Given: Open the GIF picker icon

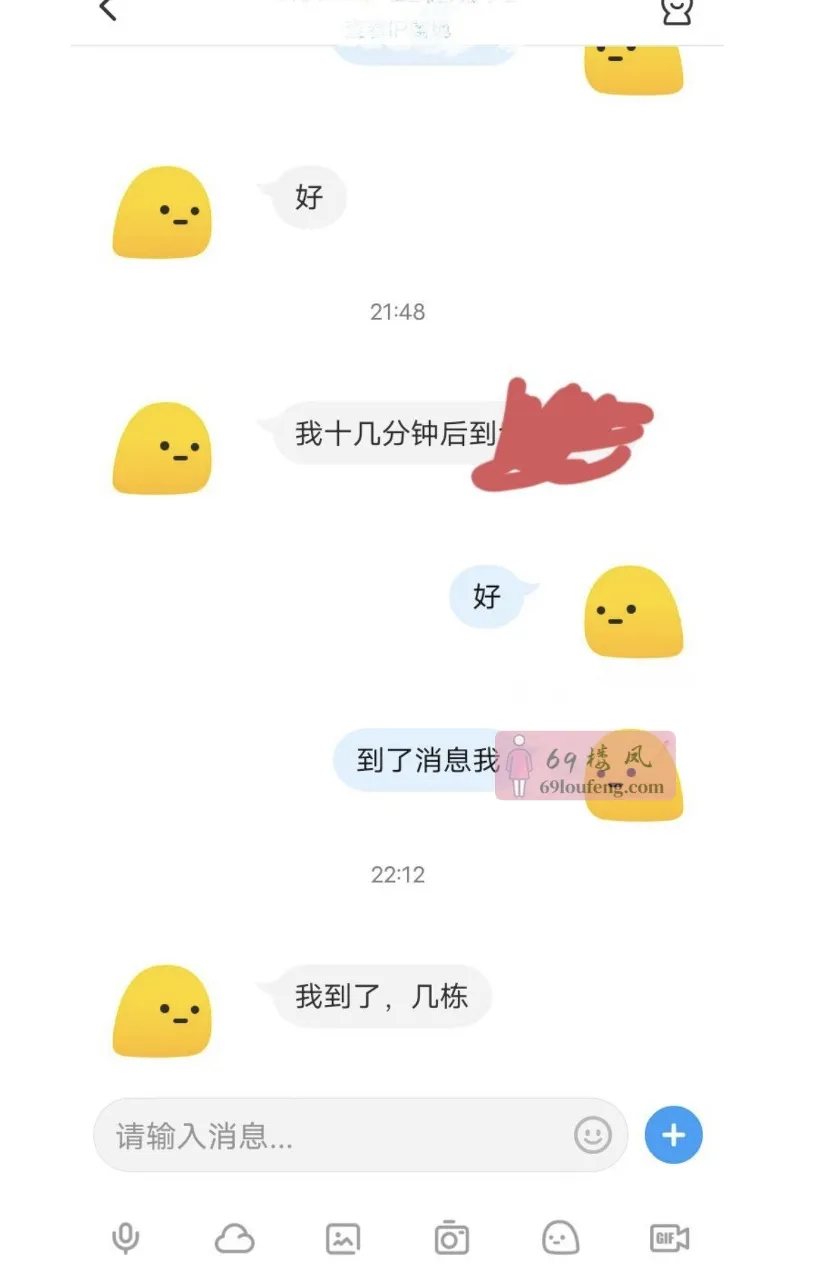Looking at the screenshot, I should [668, 1236].
